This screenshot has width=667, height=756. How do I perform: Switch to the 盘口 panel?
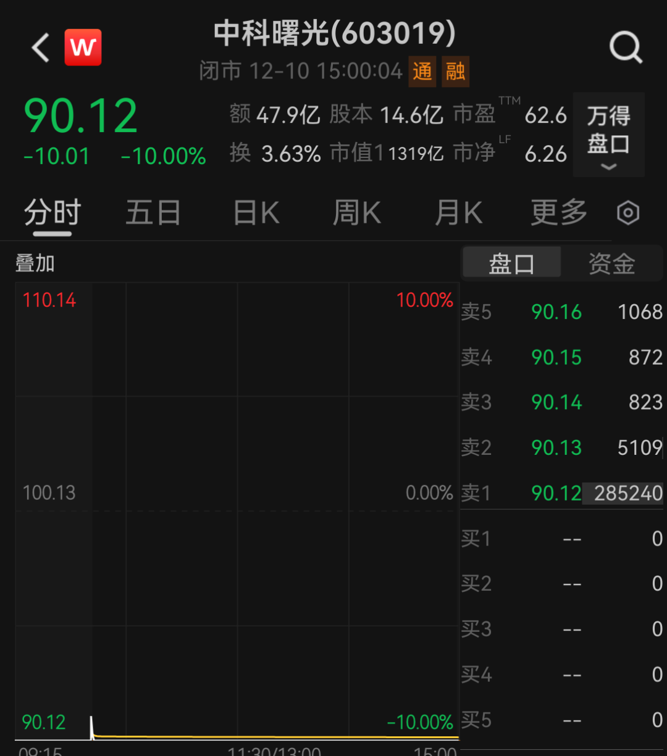pyautogui.click(x=511, y=263)
